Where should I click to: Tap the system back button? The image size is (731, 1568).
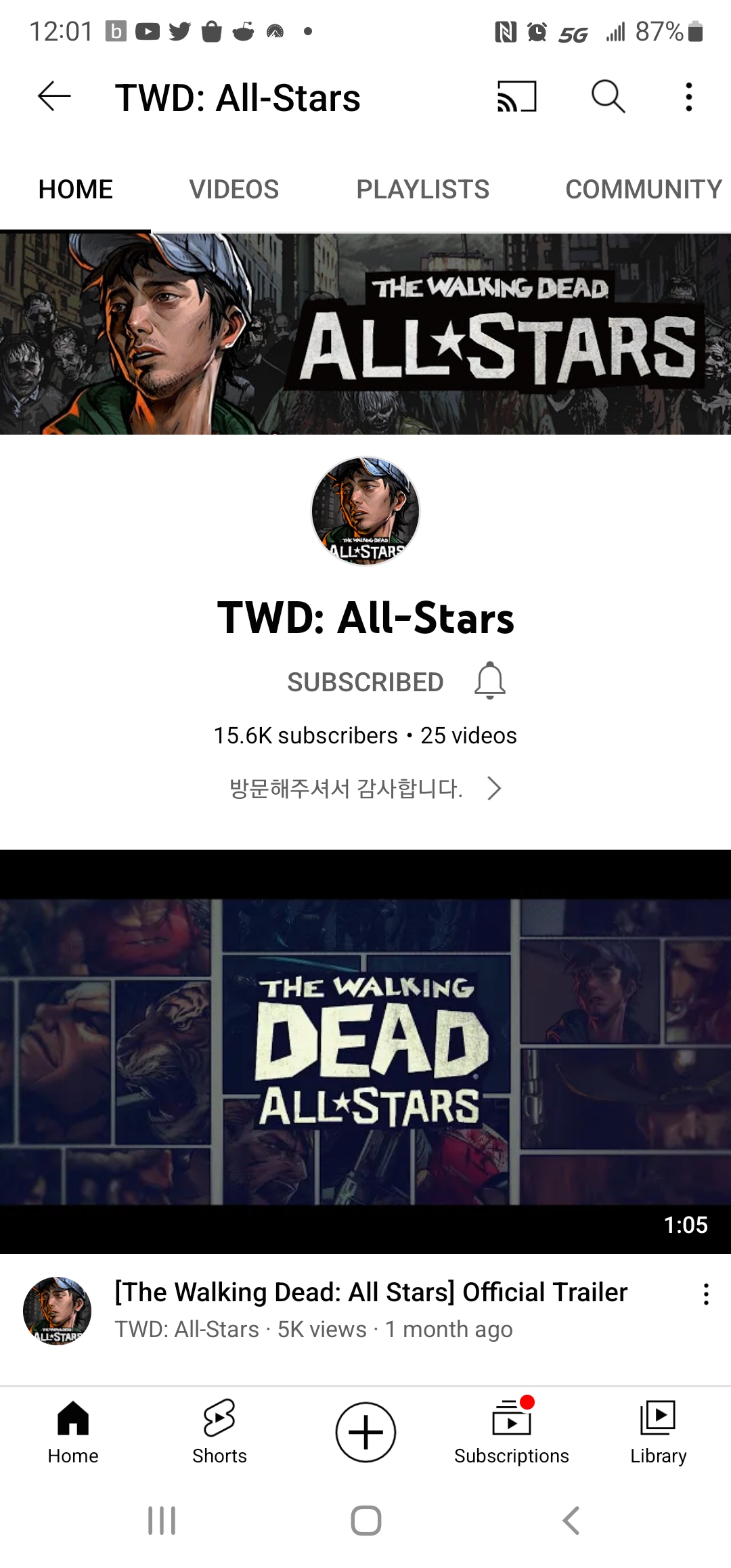571,1521
